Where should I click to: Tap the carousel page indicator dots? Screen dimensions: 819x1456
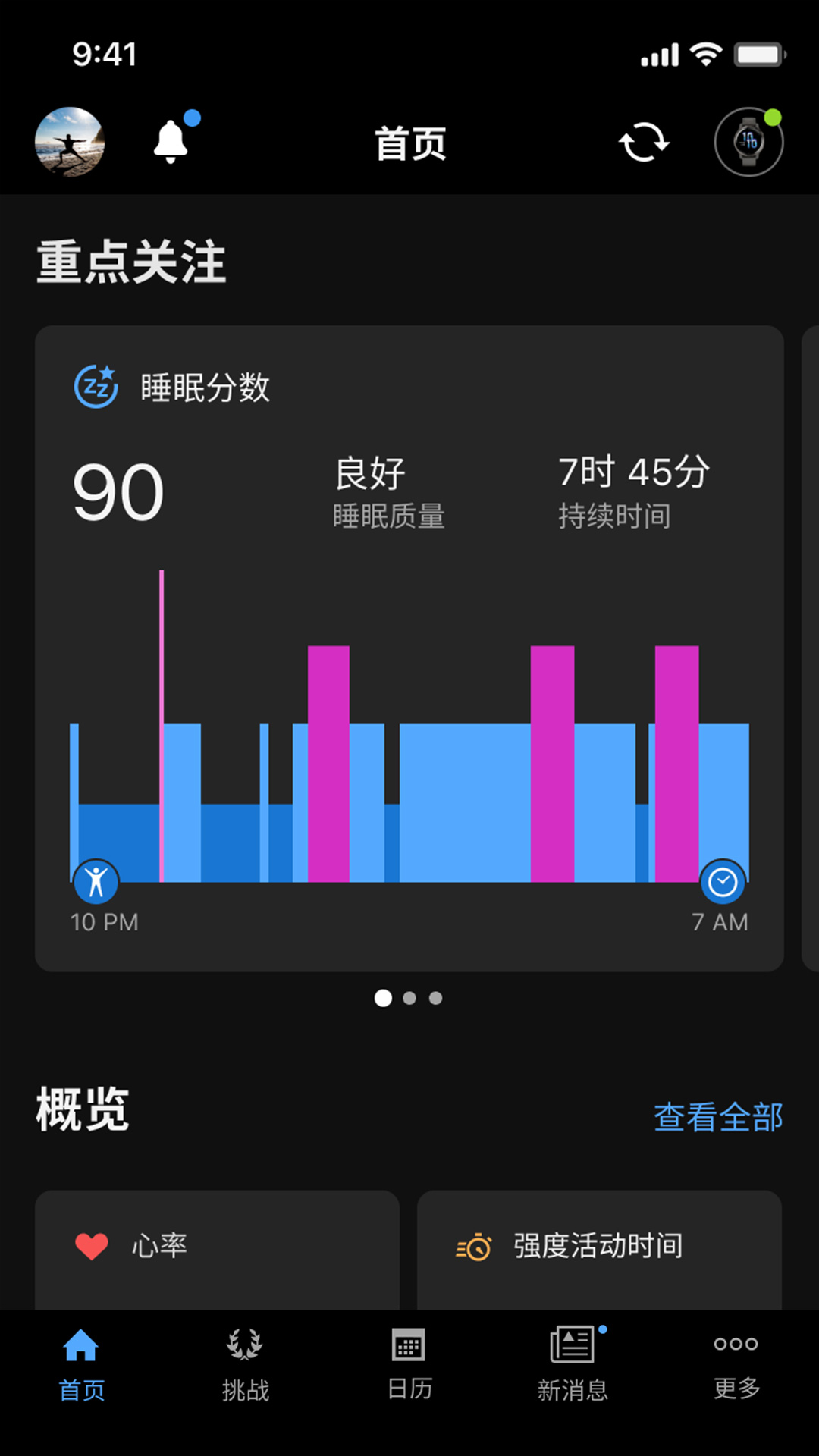click(x=409, y=998)
